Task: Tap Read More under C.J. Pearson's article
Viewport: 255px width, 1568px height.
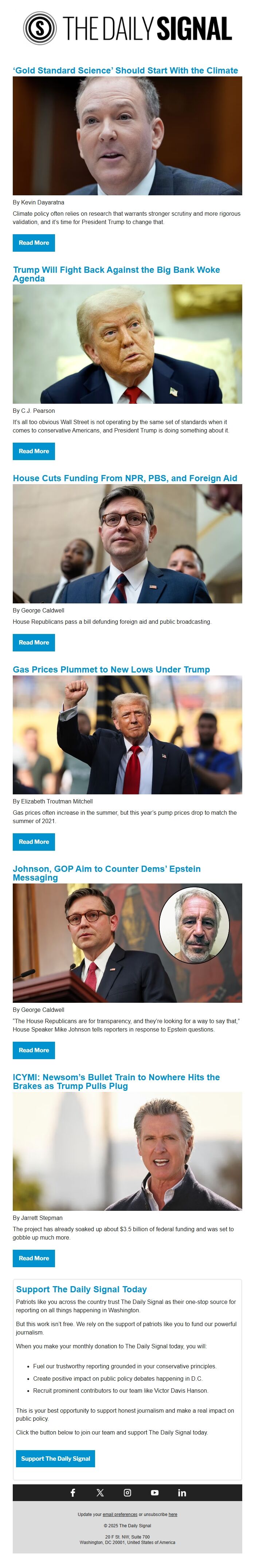Action: [x=34, y=451]
